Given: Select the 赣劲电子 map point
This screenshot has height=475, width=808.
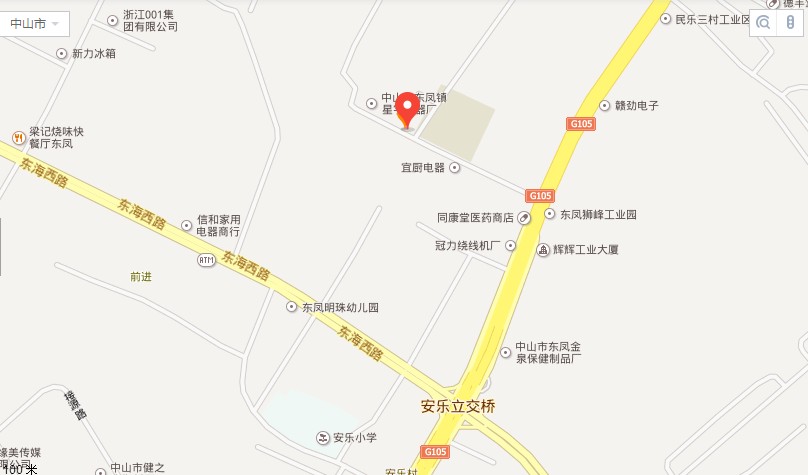Looking at the screenshot, I should (x=604, y=105).
